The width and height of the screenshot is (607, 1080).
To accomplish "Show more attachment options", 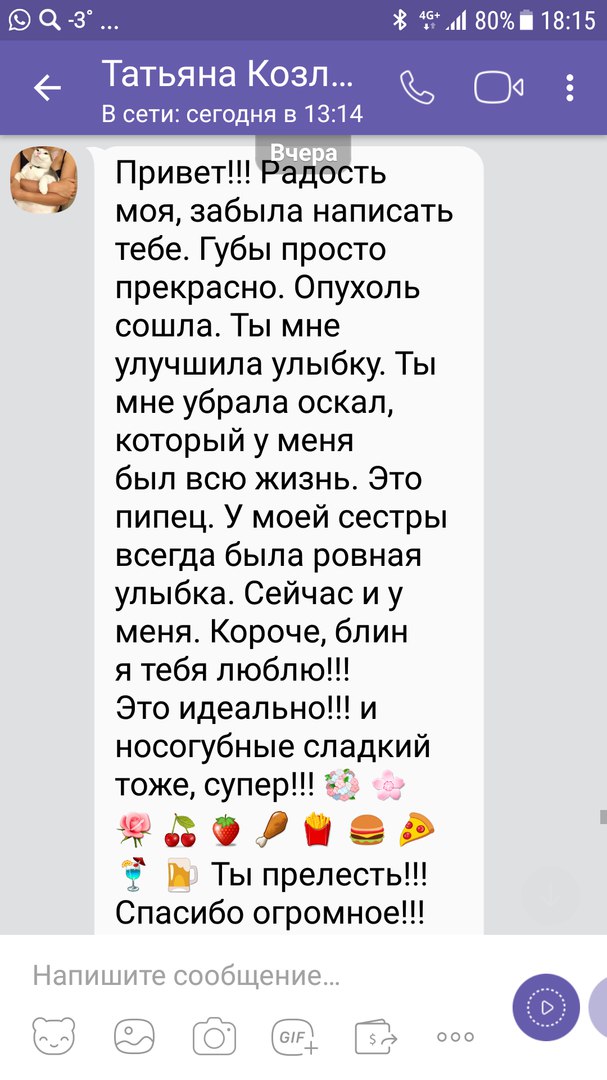I will [455, 1037].
